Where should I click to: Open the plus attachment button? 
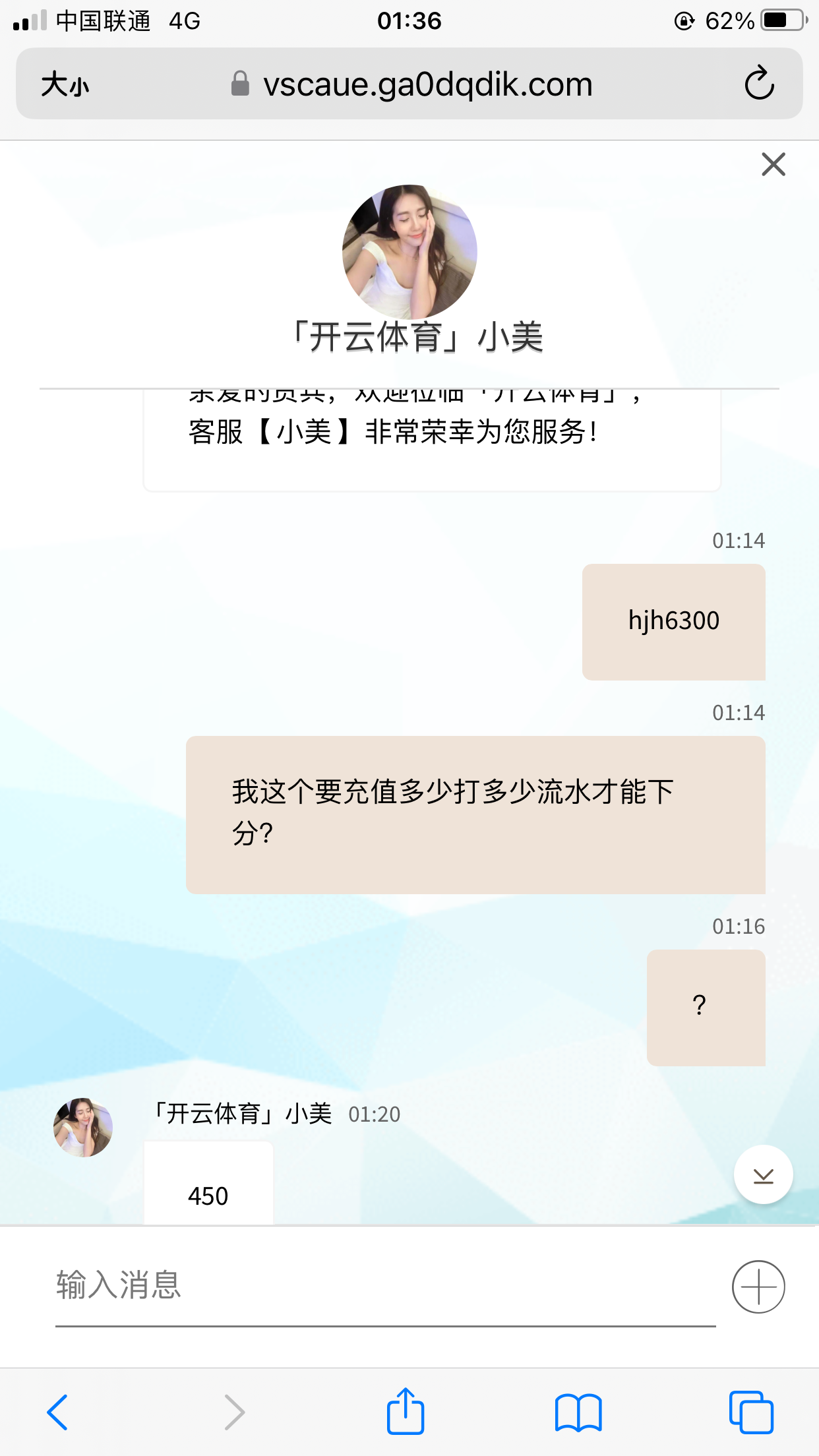click(x=758, y=1287)
